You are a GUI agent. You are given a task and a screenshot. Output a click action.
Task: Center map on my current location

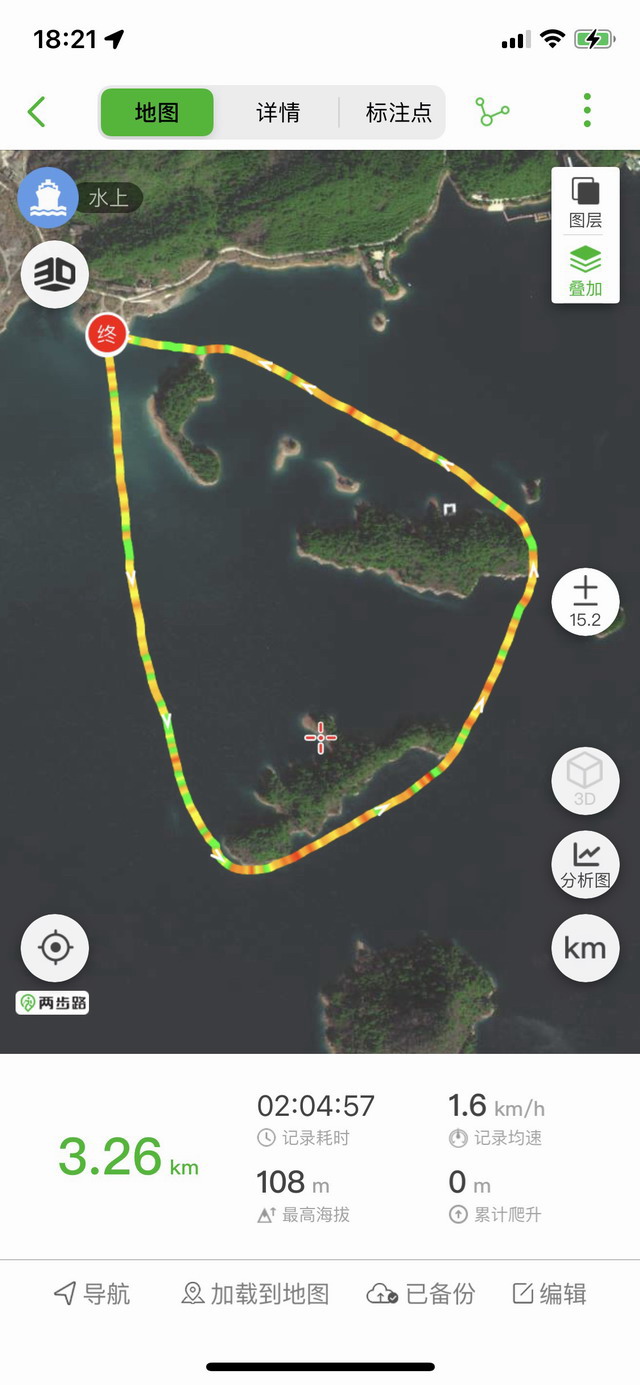(55, 947)
